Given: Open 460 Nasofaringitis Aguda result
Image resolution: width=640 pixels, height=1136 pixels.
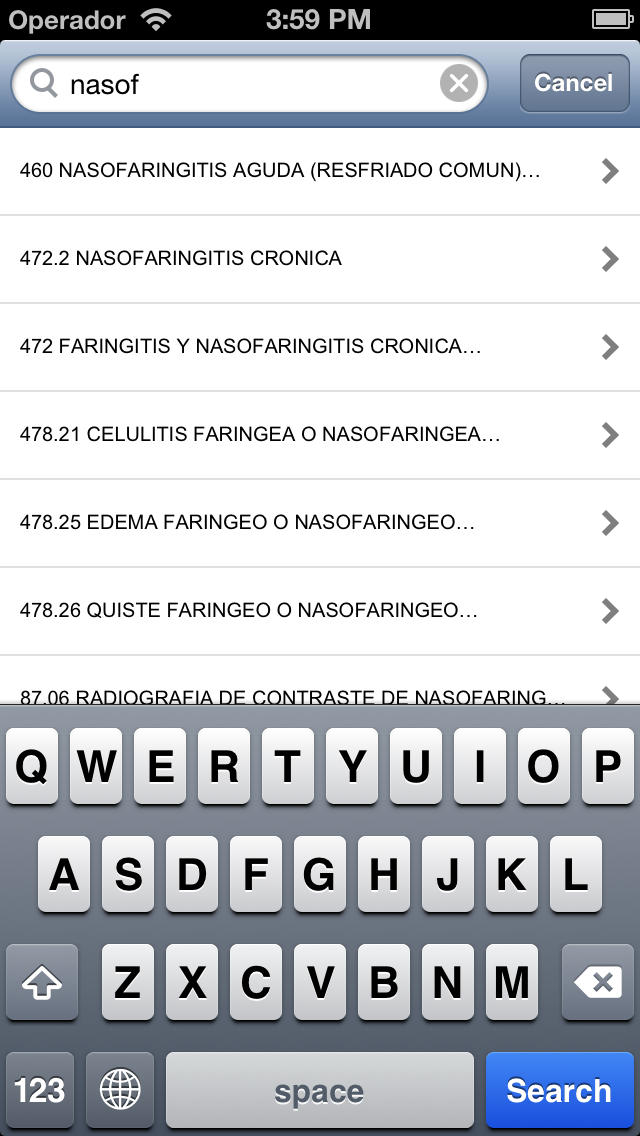Looking at the screenshot, I should pyautogui.click(x=320, y=171).
